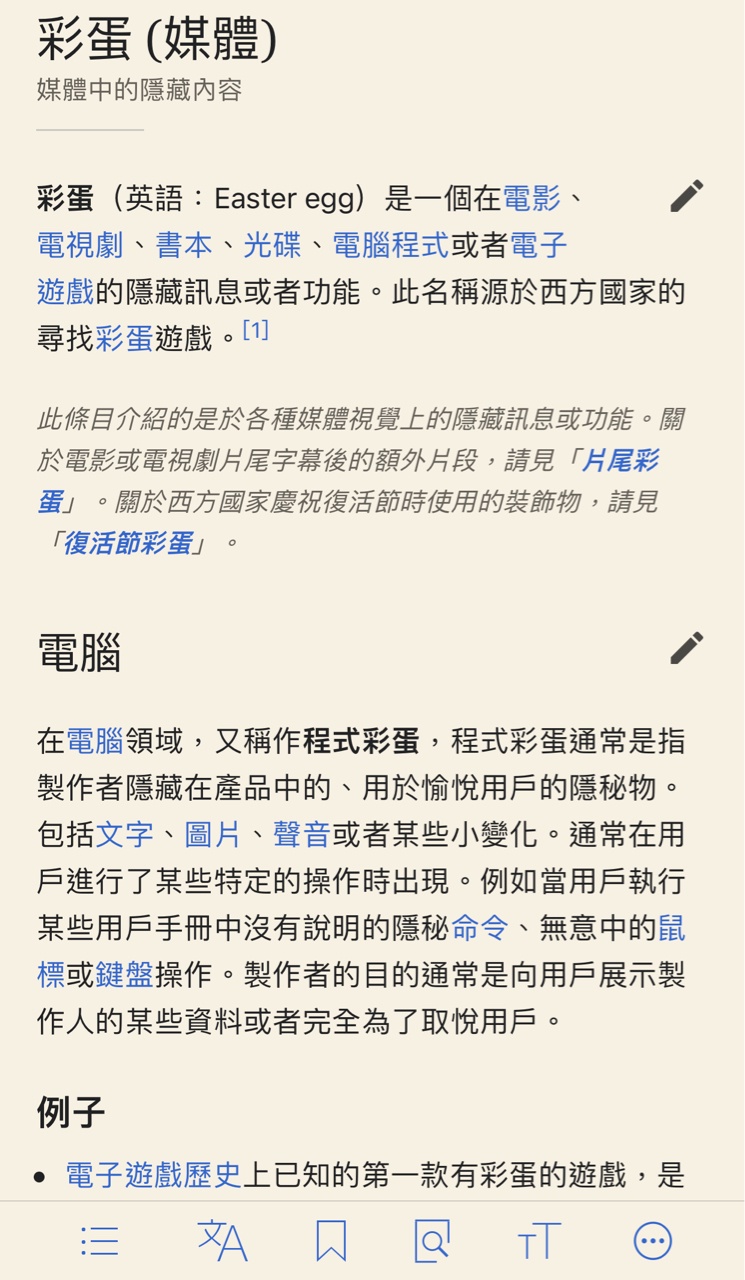The width and height of the screenshot is (745, 1280).
Task: Open the table of contents
Action: [99, 1242]
